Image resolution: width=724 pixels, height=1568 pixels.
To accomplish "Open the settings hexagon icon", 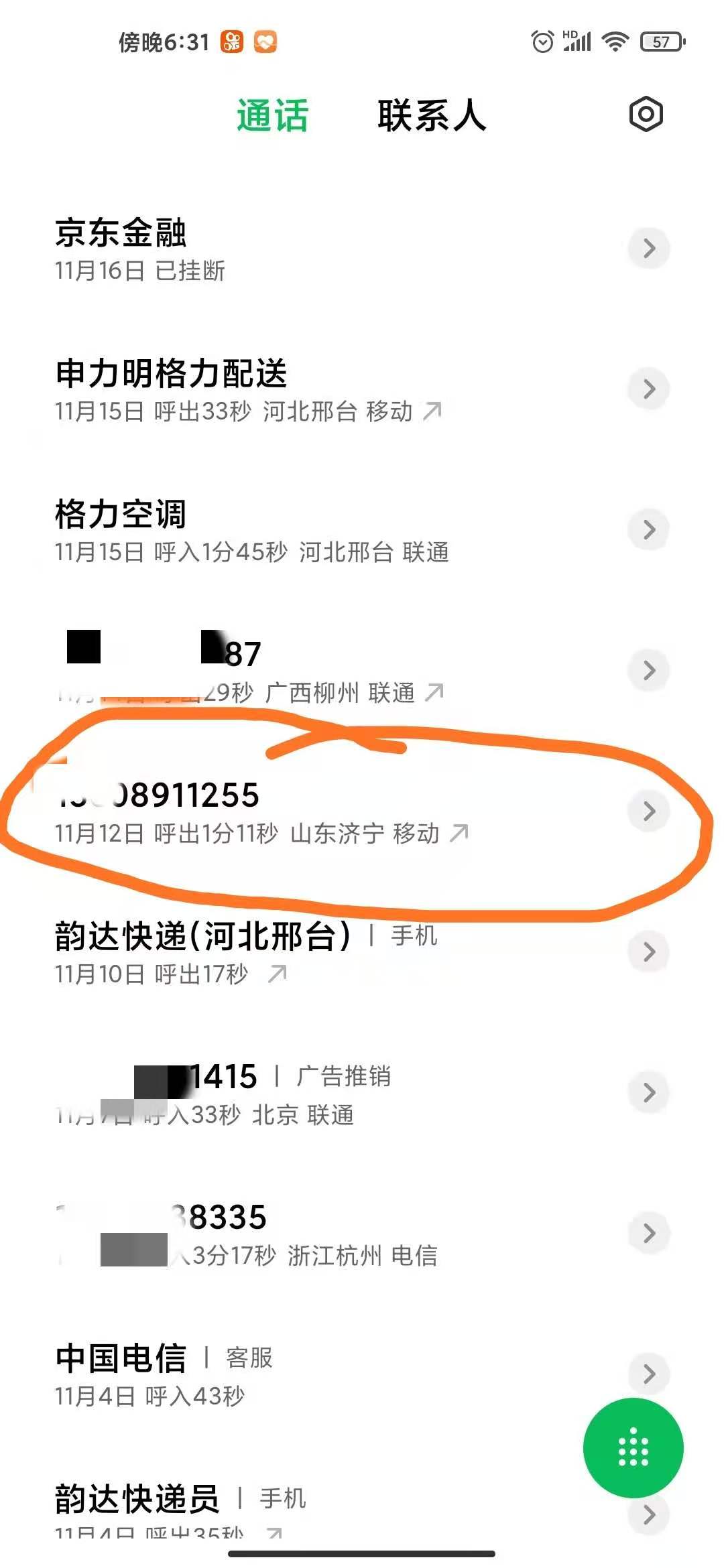I will (x=646, y=115).
